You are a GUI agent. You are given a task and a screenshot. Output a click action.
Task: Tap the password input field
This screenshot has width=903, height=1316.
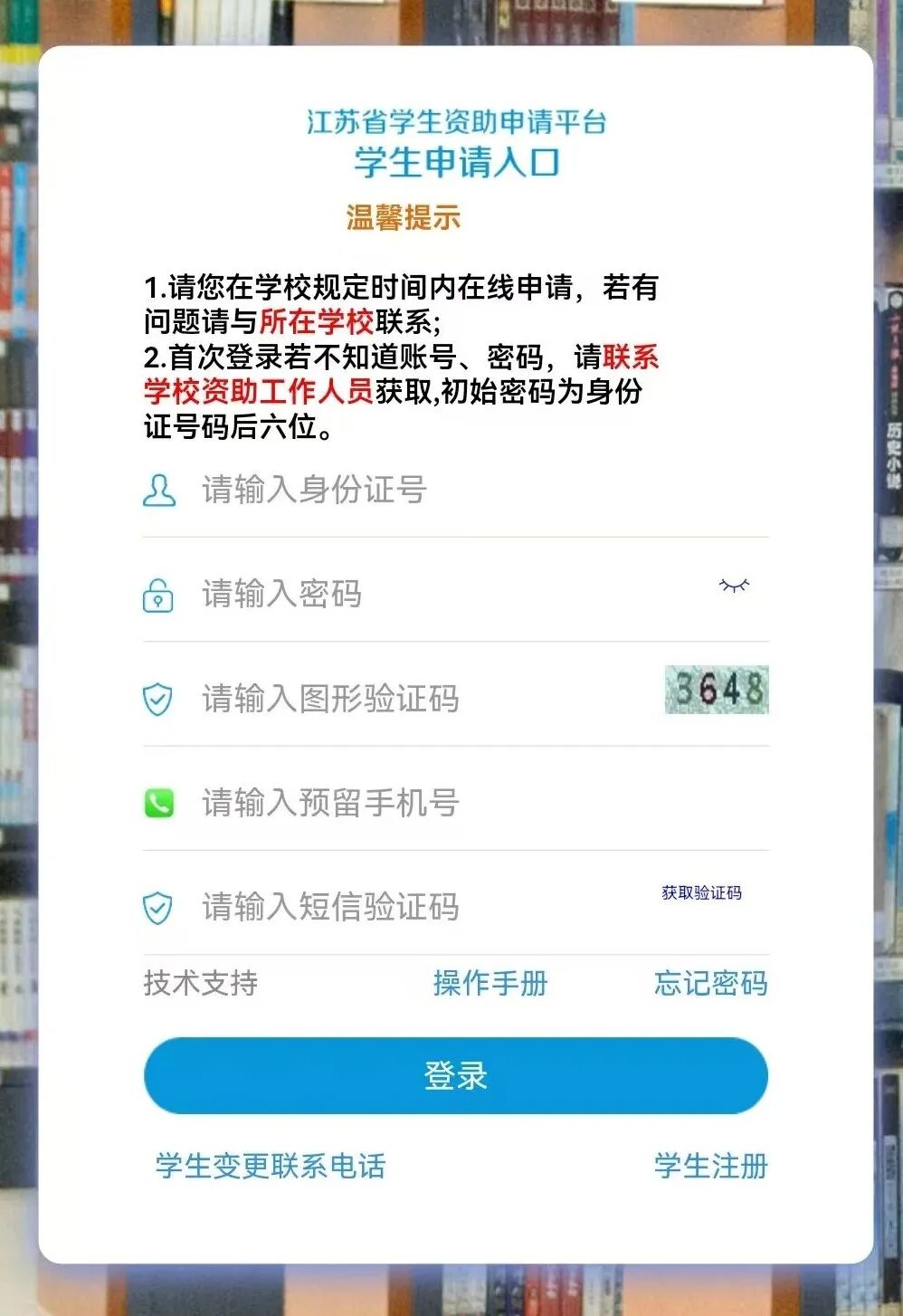coord(434,594)
